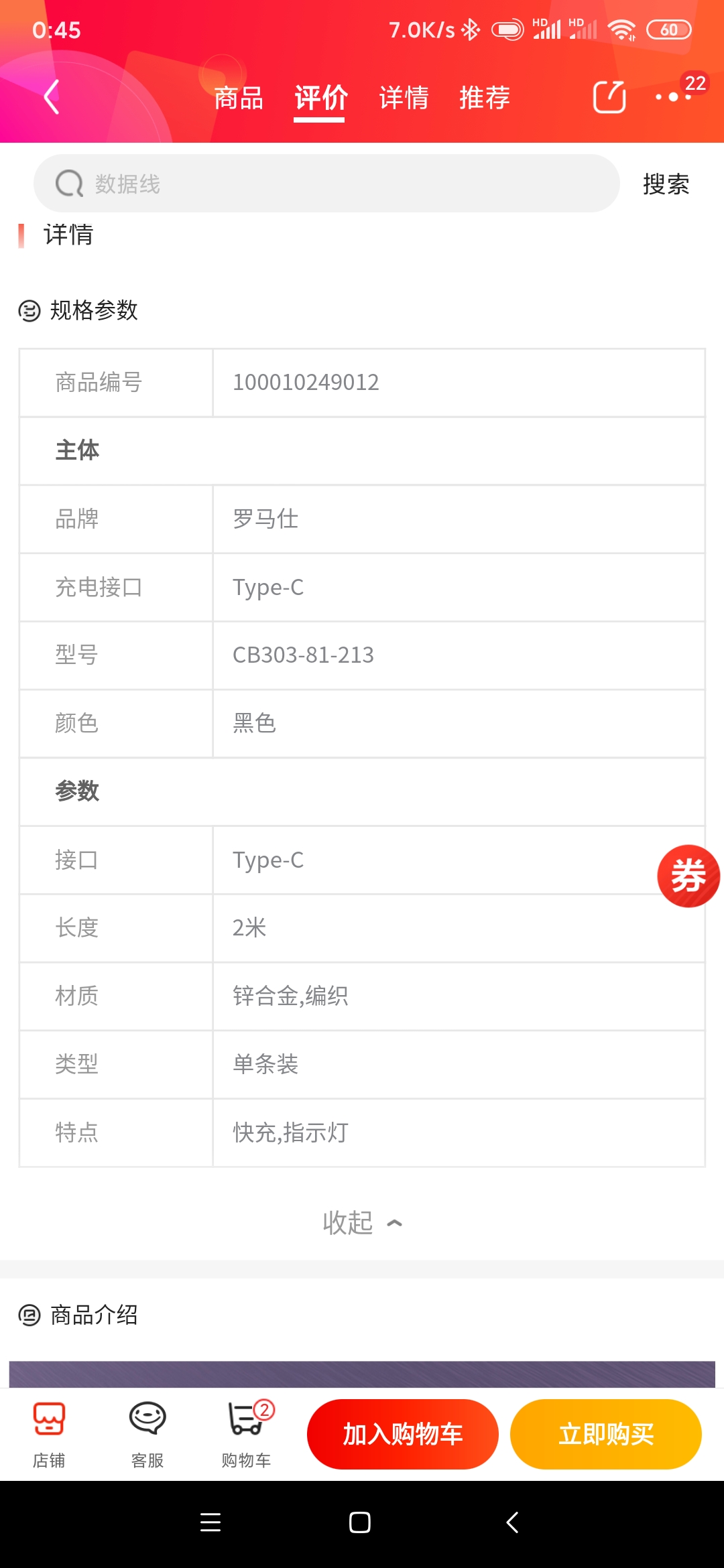The image size is (724, 1568).
Task: Go back using the top-left arrow
Action: coord(52,97)
